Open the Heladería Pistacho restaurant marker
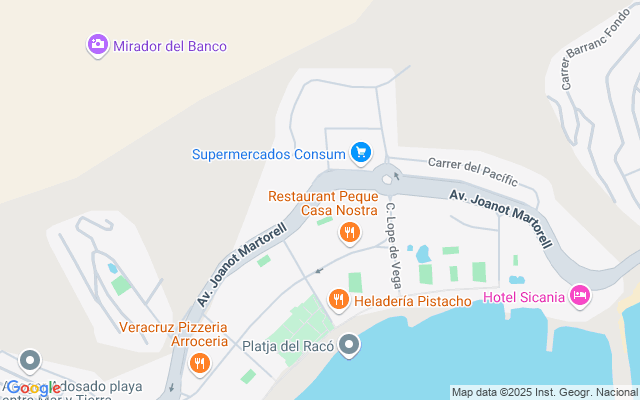 [339, 300]
